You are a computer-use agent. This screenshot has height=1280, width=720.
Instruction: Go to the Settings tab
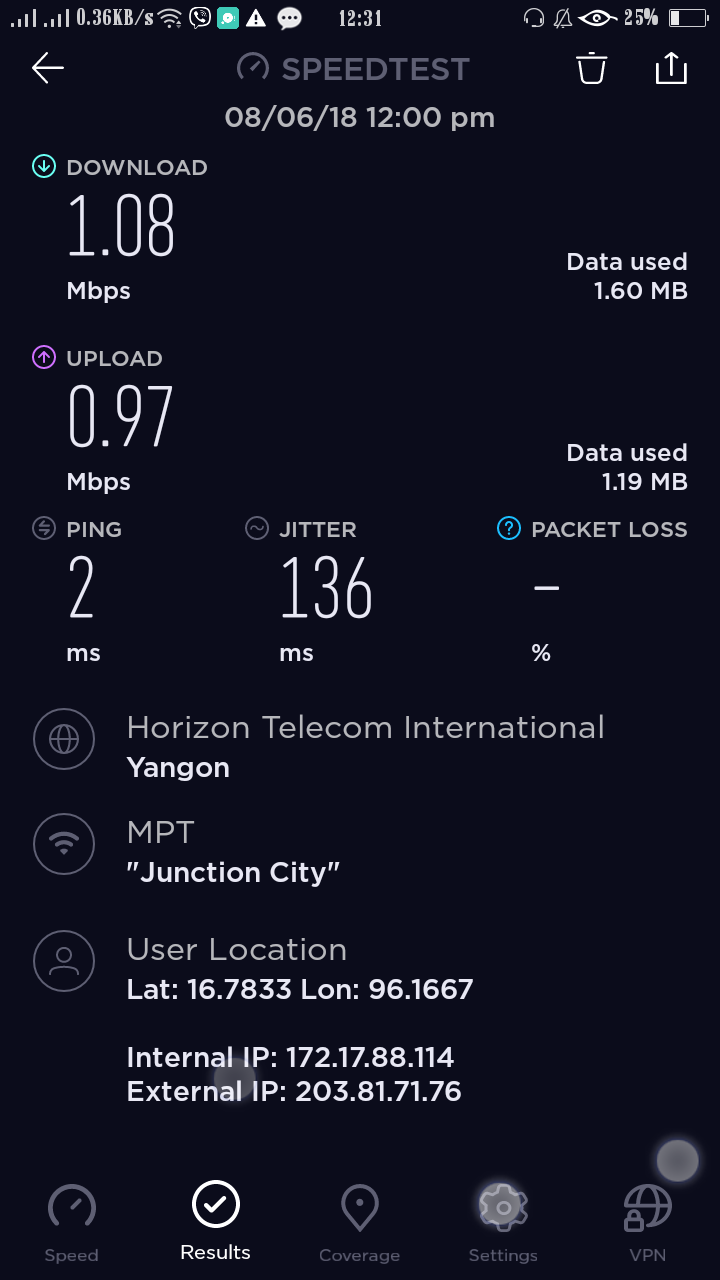pos(503,1222)
